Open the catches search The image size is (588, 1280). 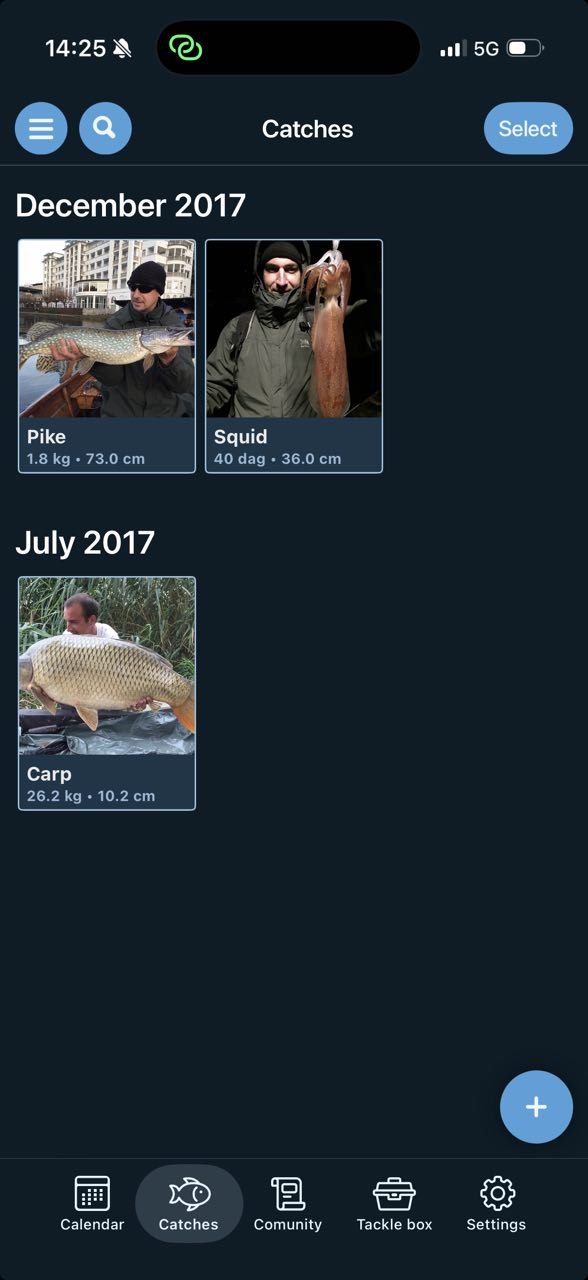[x=105, y=129]
